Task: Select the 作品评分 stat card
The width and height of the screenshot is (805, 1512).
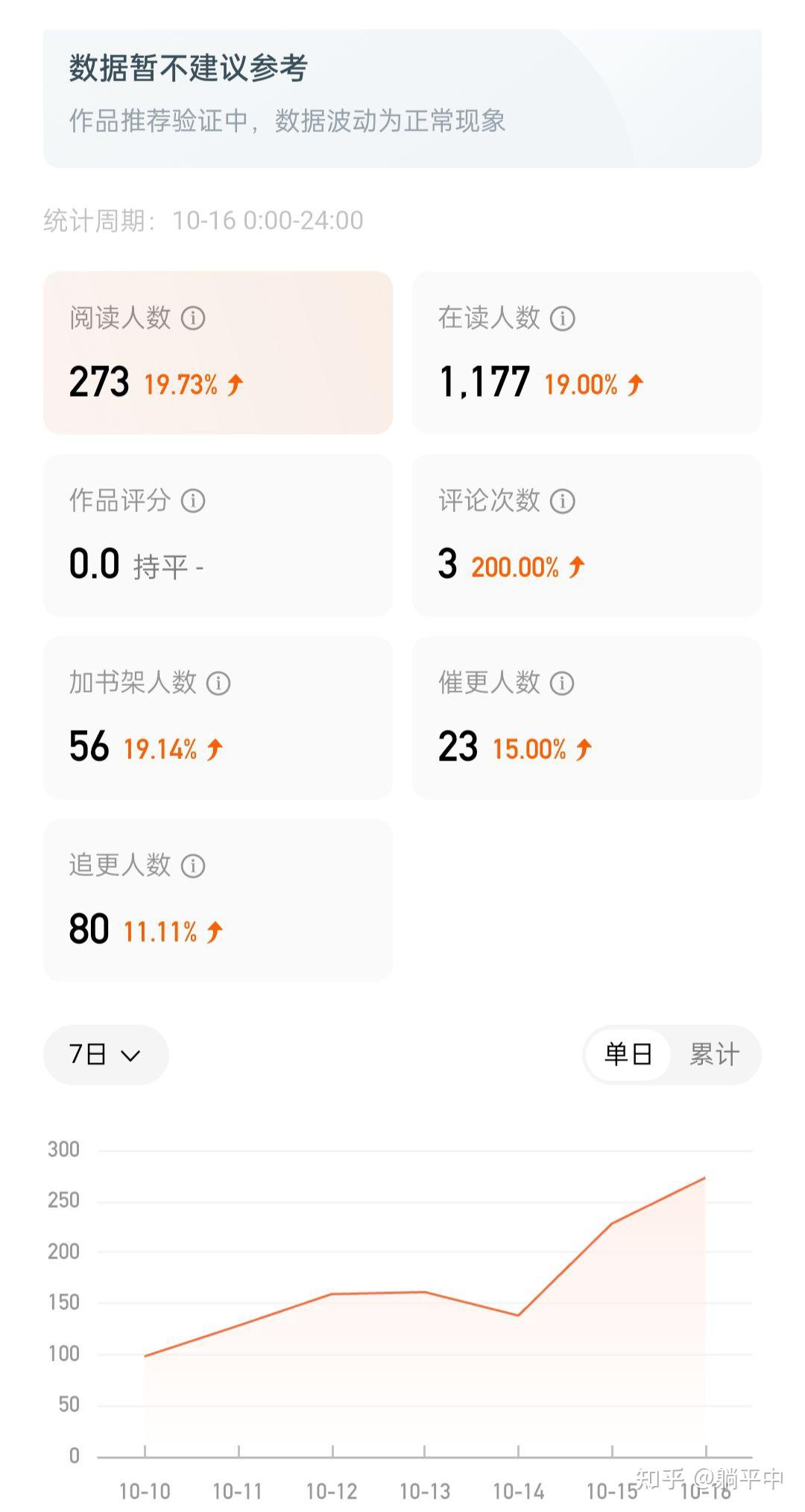Action: coord(218,535)
